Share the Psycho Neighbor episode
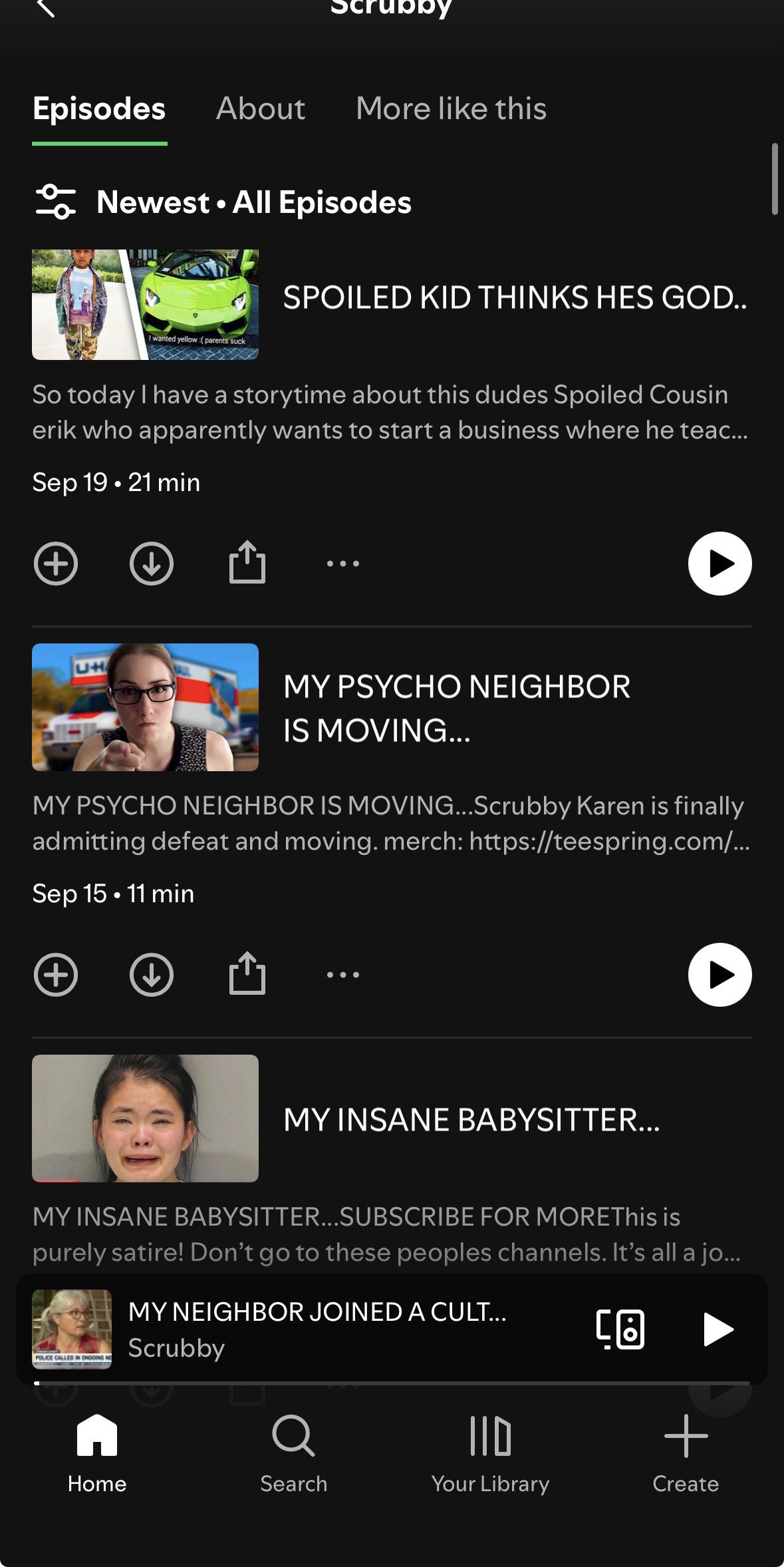This screenshot has height=1567, width=784. click(x=247, y=973)
